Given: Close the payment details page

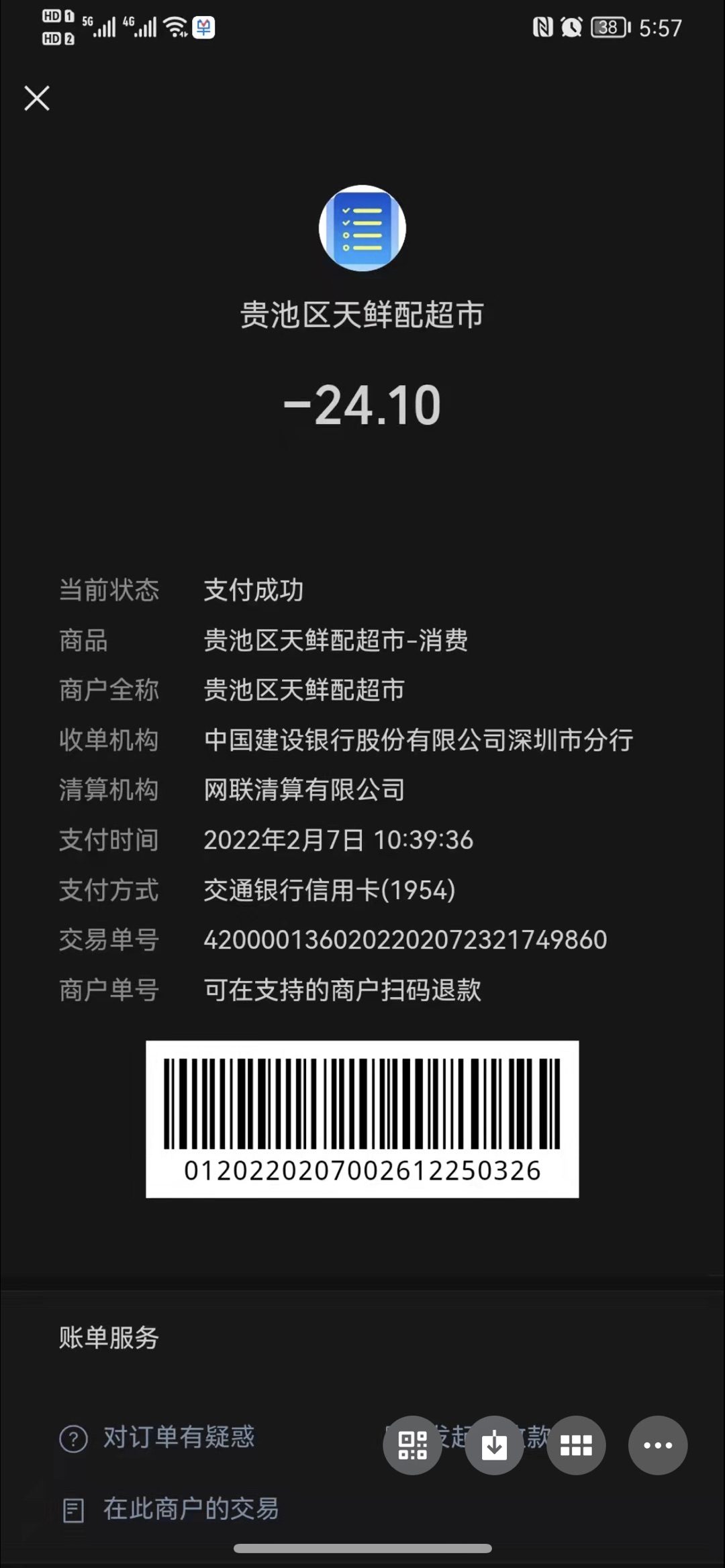Looking at the screenshot, I should (37, 98).
